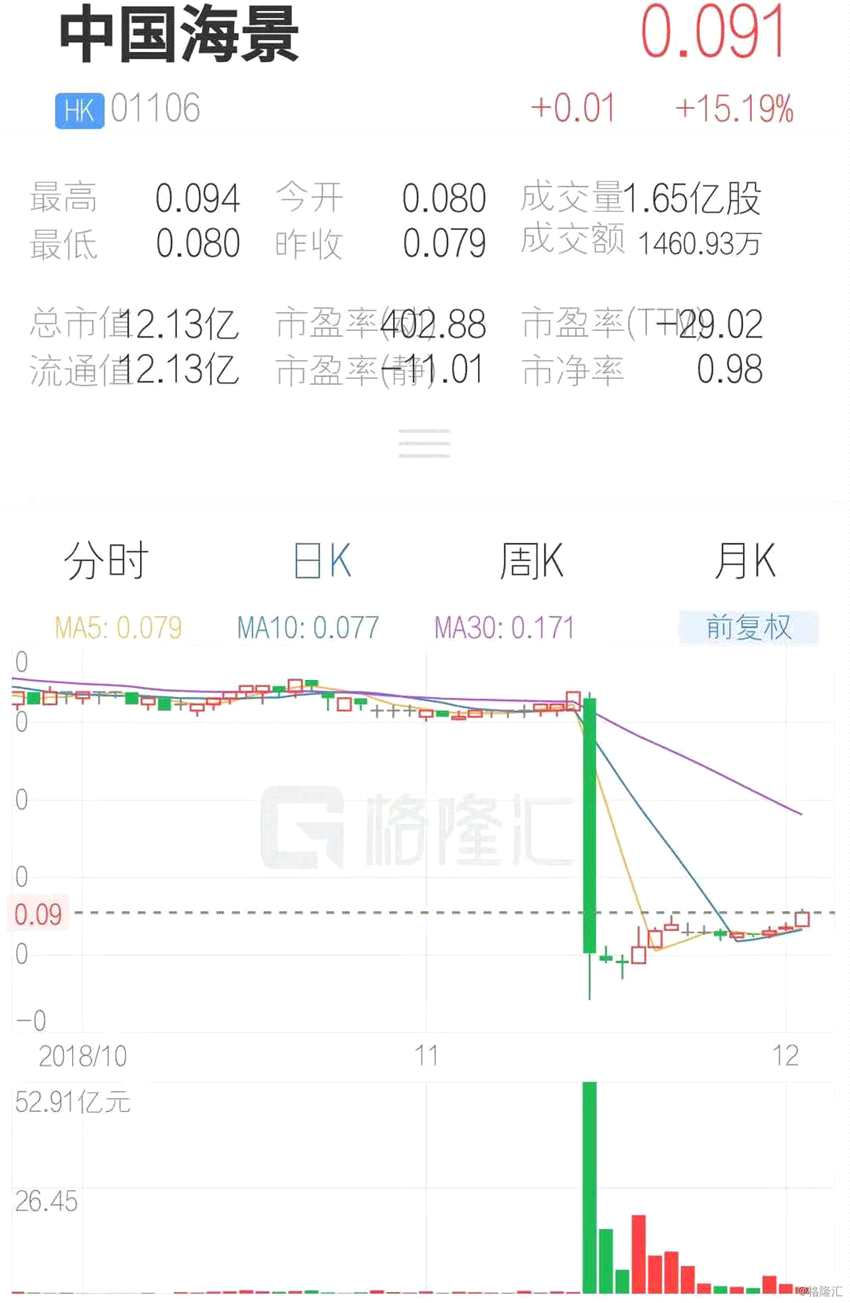Switch to the 月K monthly chart tab
Image resolution: width=850 pixels, height=1303 pixels.
coord(745,562)
